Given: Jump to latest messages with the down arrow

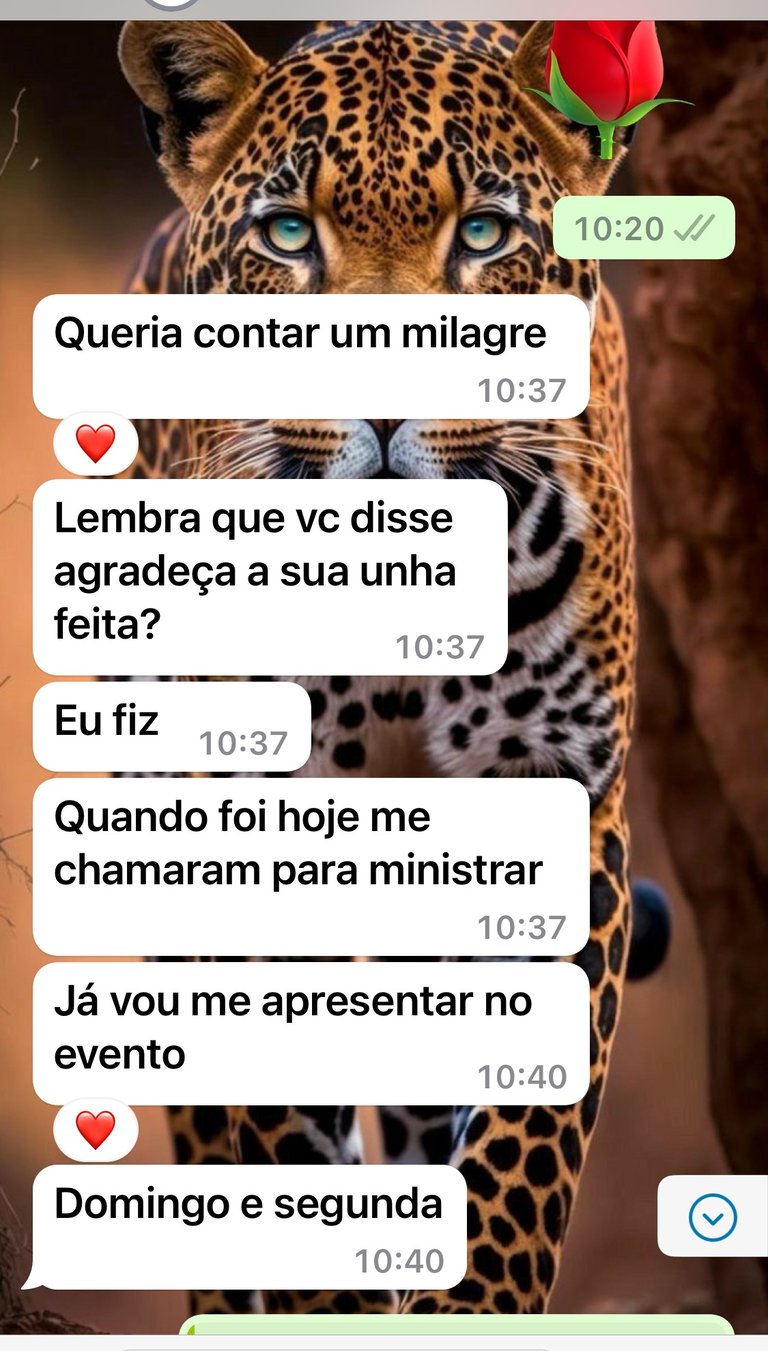Looking at the screenshot, I should 713,1217.
